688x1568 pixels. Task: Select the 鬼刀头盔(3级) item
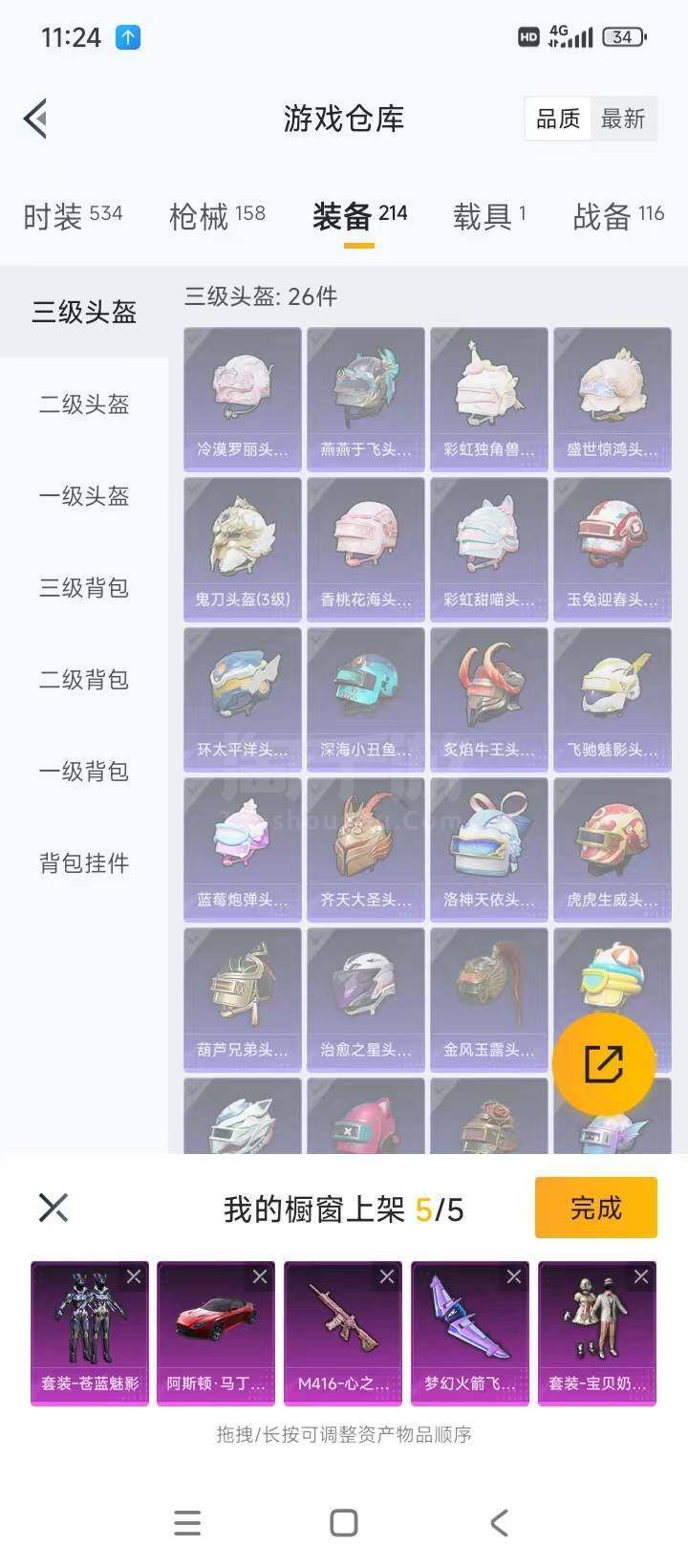[243, 550]
